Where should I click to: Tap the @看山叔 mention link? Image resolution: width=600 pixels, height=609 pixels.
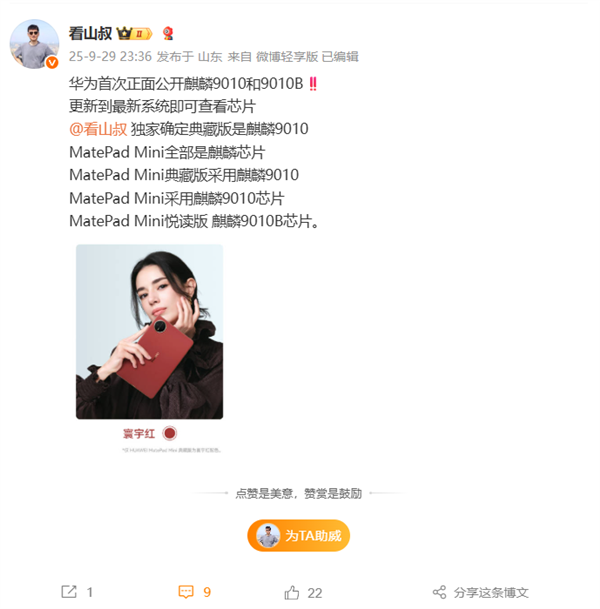[x=98, y=128]
